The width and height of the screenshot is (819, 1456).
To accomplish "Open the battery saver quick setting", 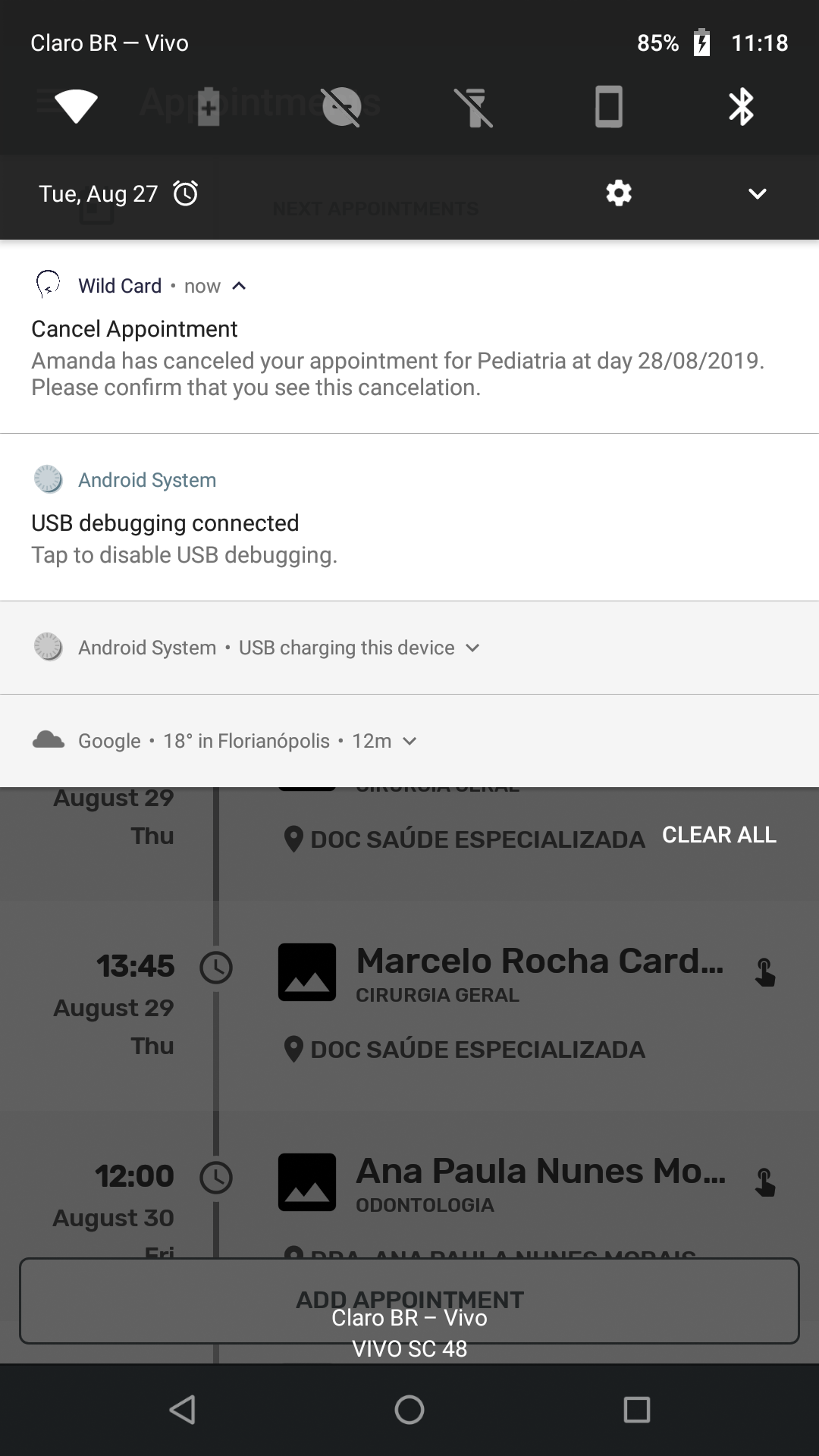I will [209, 106].
